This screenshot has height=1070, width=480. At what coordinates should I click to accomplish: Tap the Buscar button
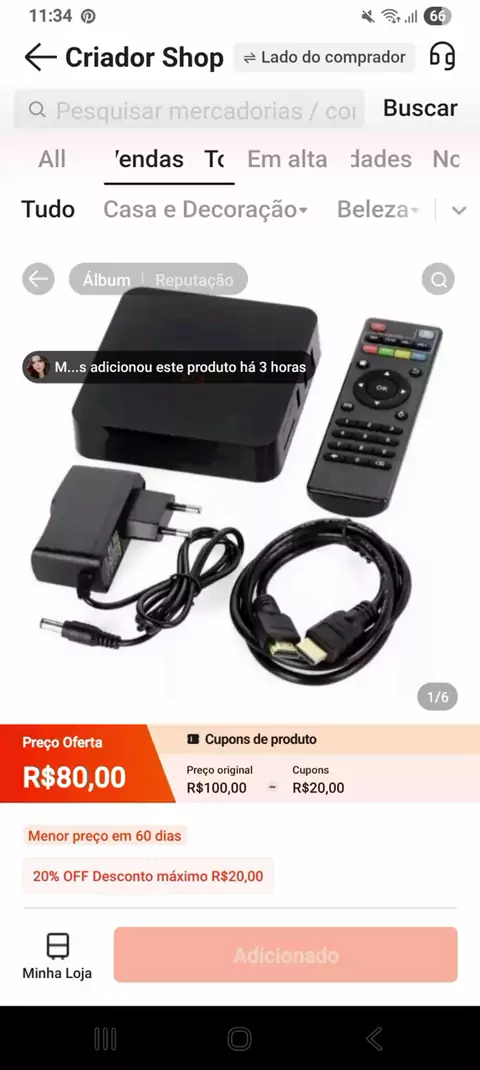point(420,108)
